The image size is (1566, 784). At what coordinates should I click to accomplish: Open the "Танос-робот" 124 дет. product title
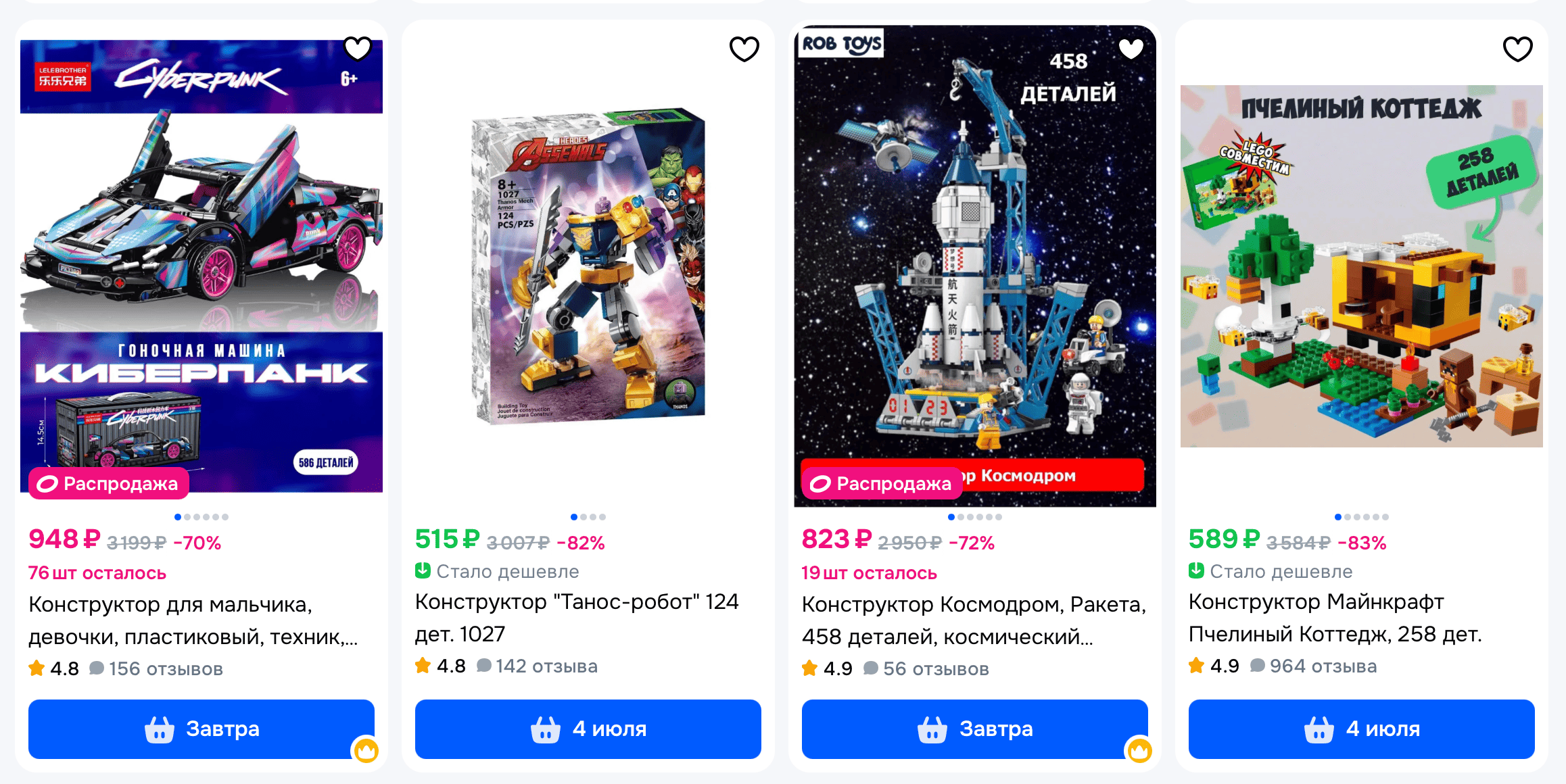point(576,618)
